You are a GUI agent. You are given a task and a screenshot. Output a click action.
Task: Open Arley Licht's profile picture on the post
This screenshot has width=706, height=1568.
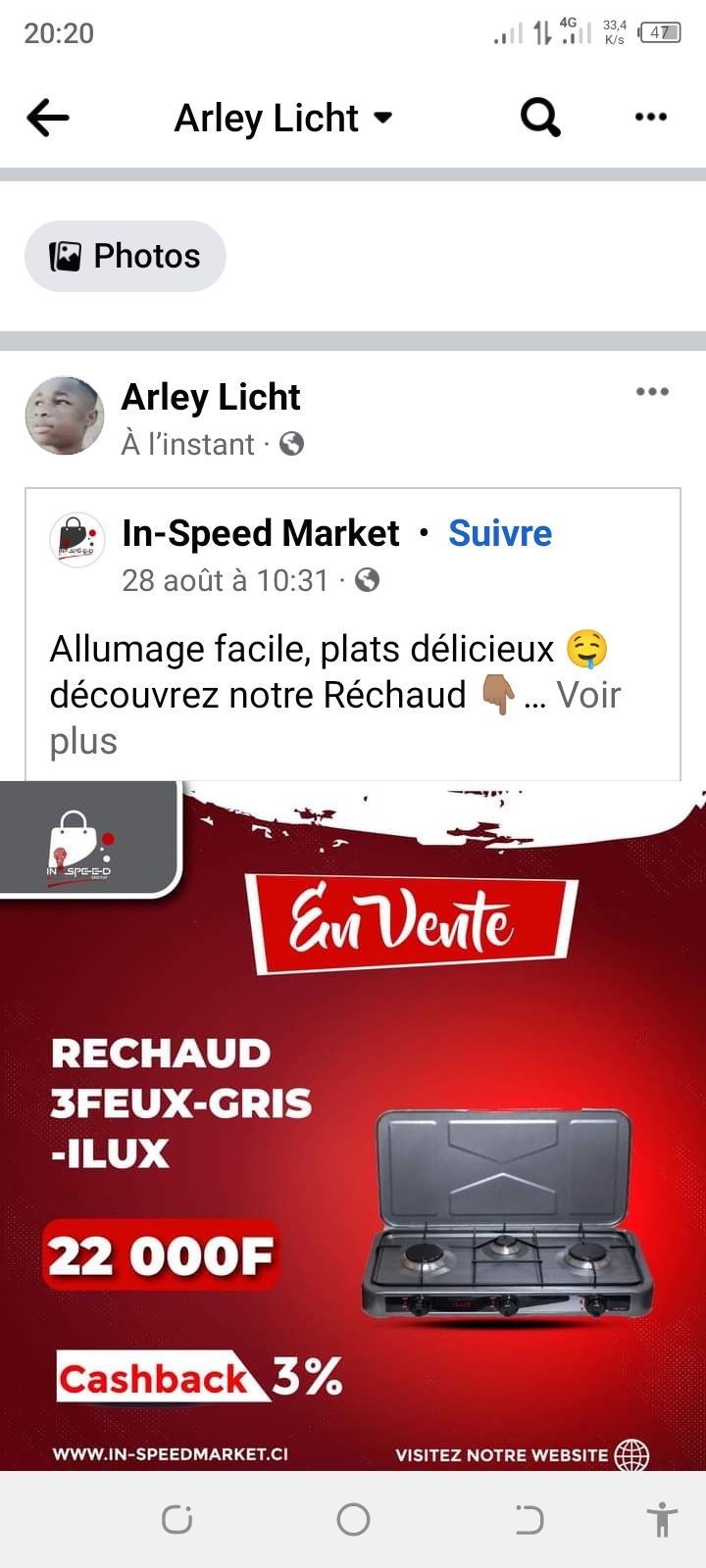[65, 416]
